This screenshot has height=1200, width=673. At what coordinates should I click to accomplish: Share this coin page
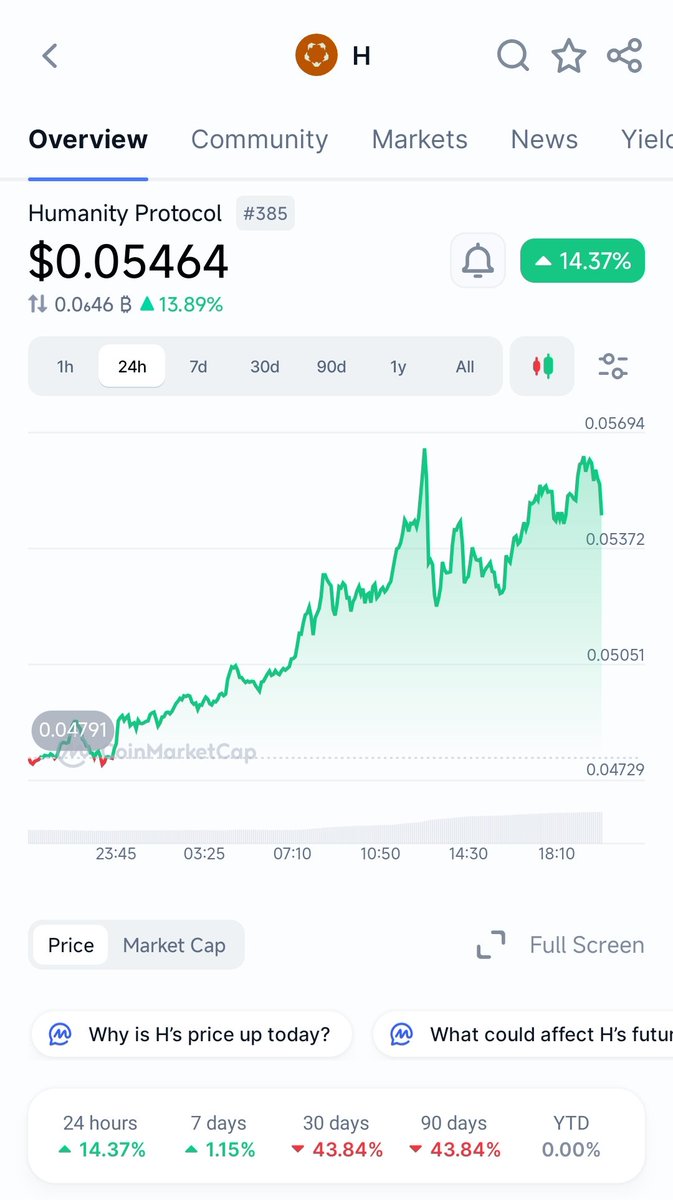[624, 56]
